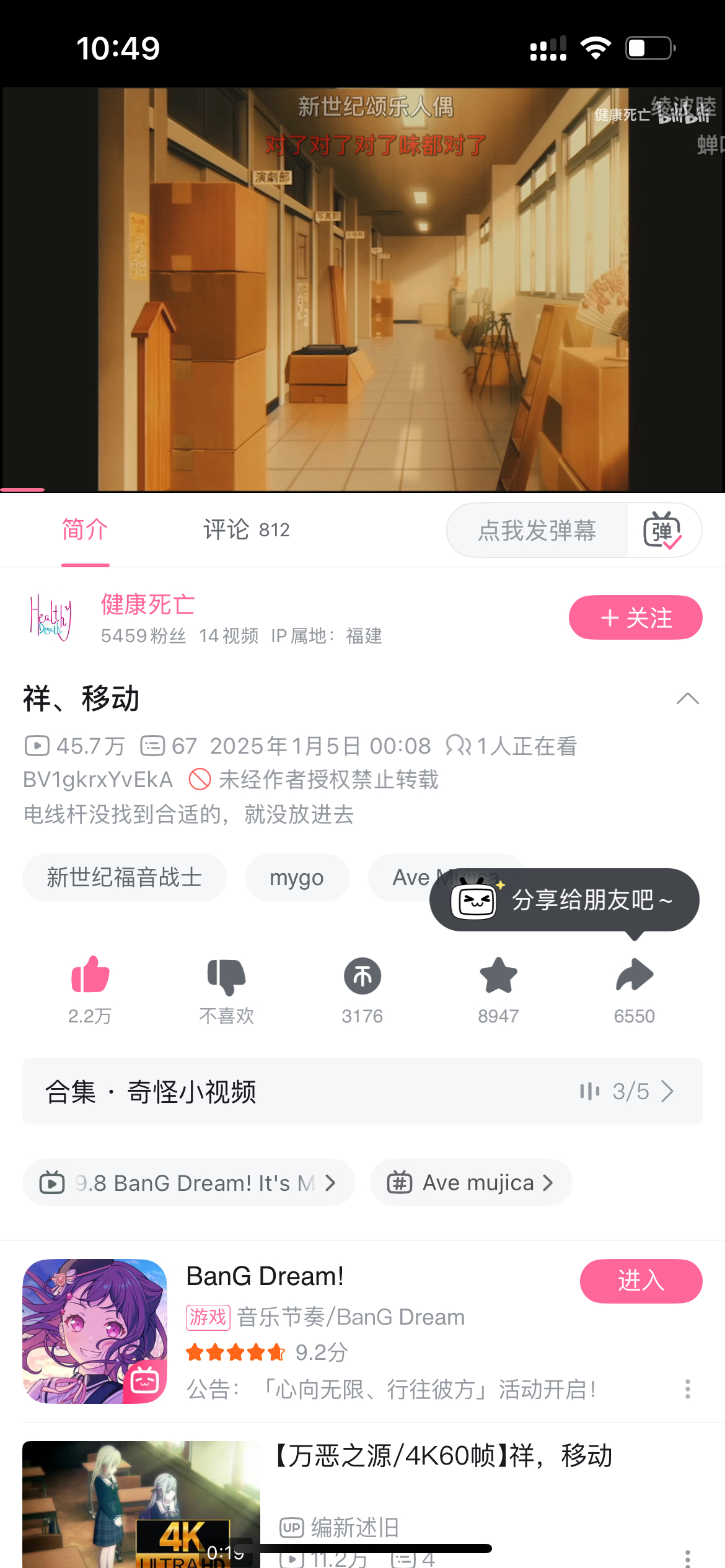The image size is (725, 1568).
Task: Open the Ave mujica topic chip
Action: pyautogui.click(x=470, y=1183)
